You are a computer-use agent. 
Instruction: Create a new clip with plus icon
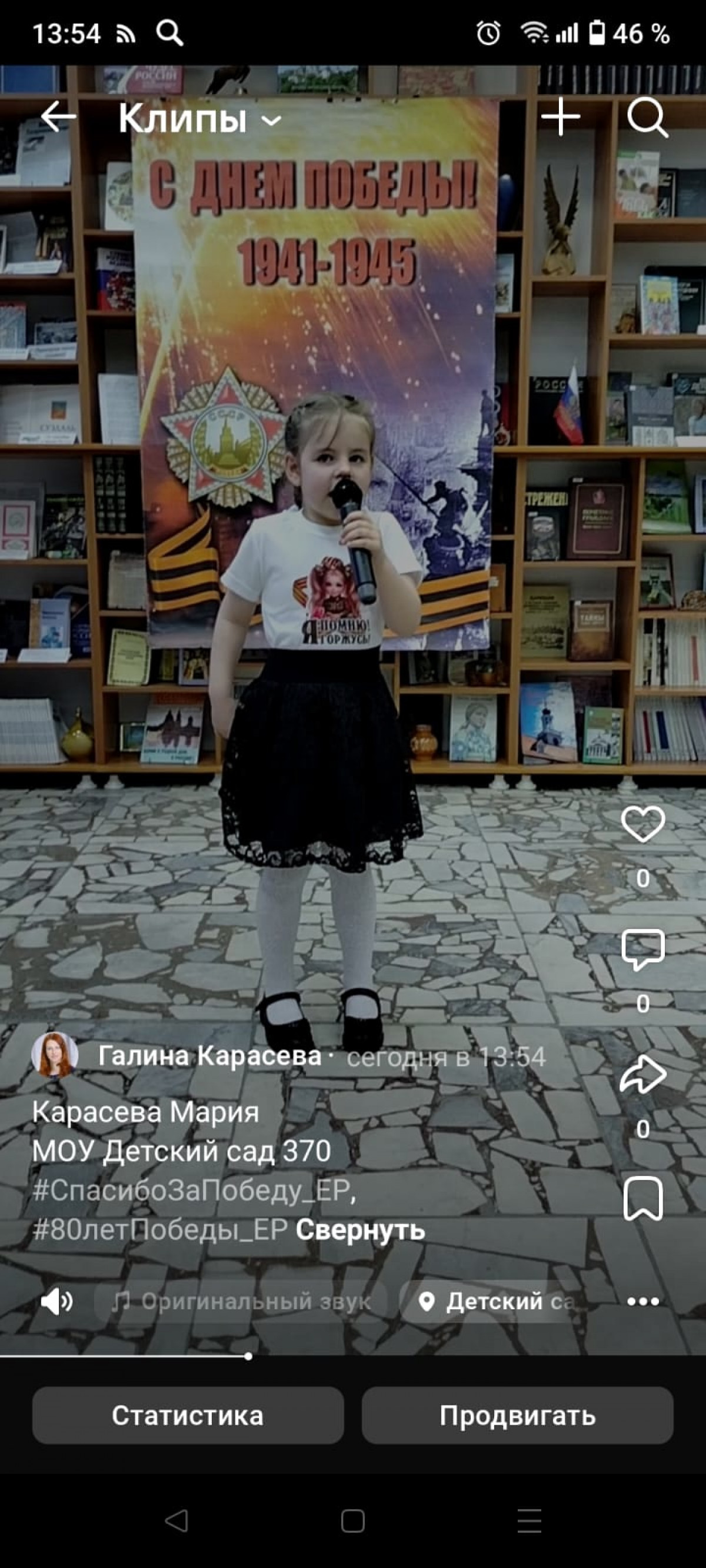tap(560, 117)
